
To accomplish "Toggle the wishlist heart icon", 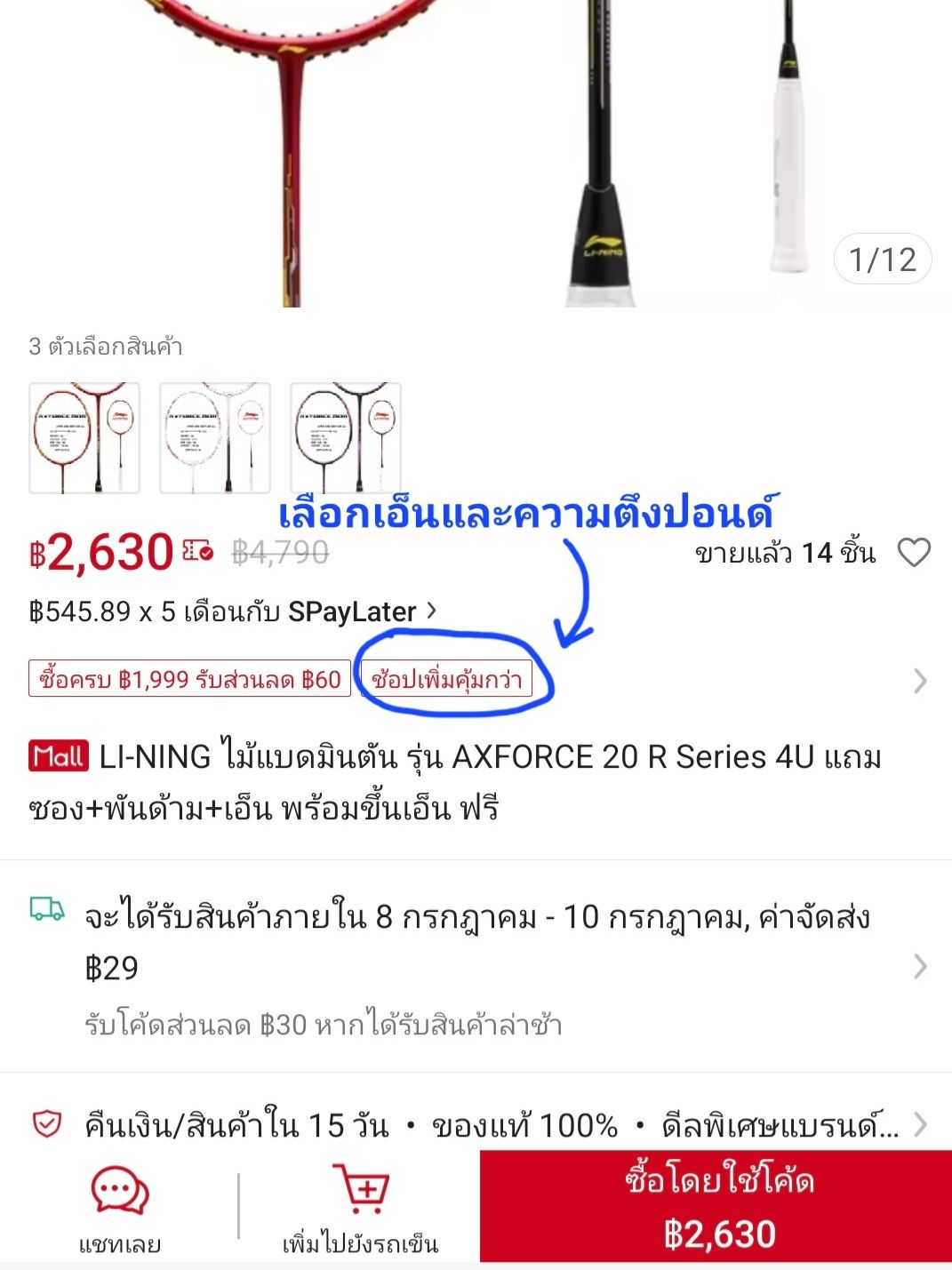I will [x=914, y=554].
